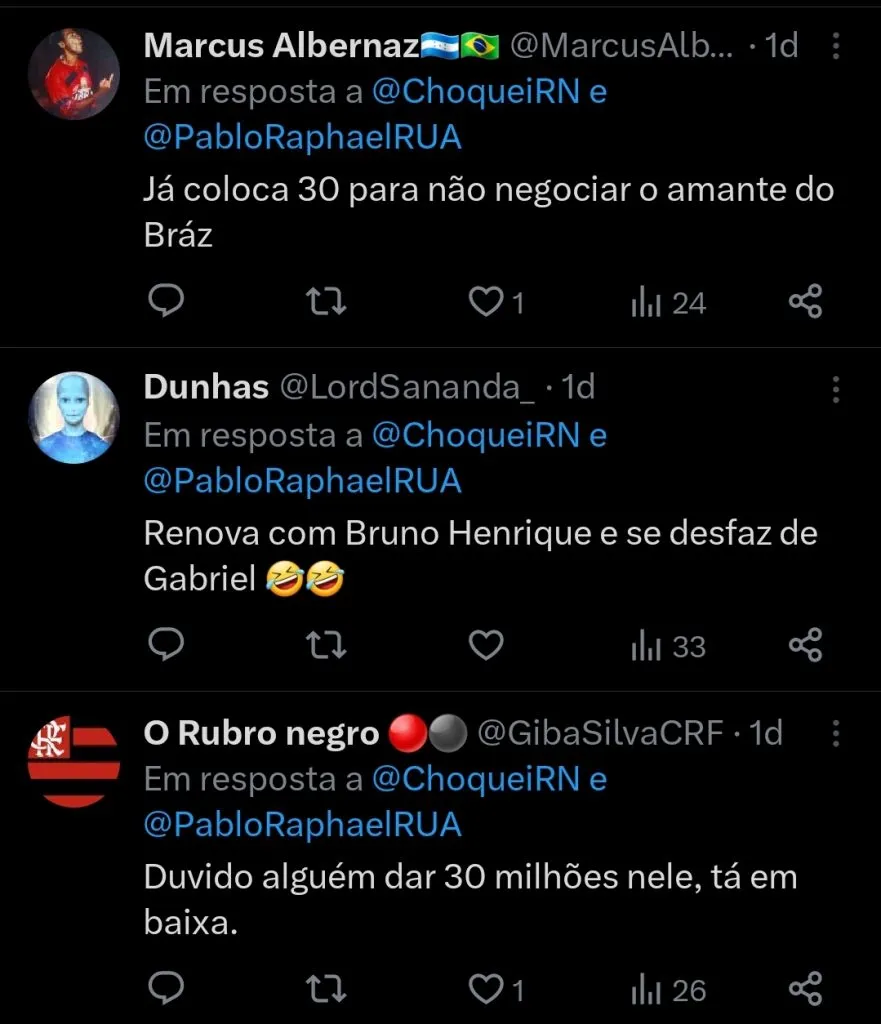The height and width of the screenshot is (1024, 881).
Task: Retweet O Rubro negro's comment
Action: [324, 990]
